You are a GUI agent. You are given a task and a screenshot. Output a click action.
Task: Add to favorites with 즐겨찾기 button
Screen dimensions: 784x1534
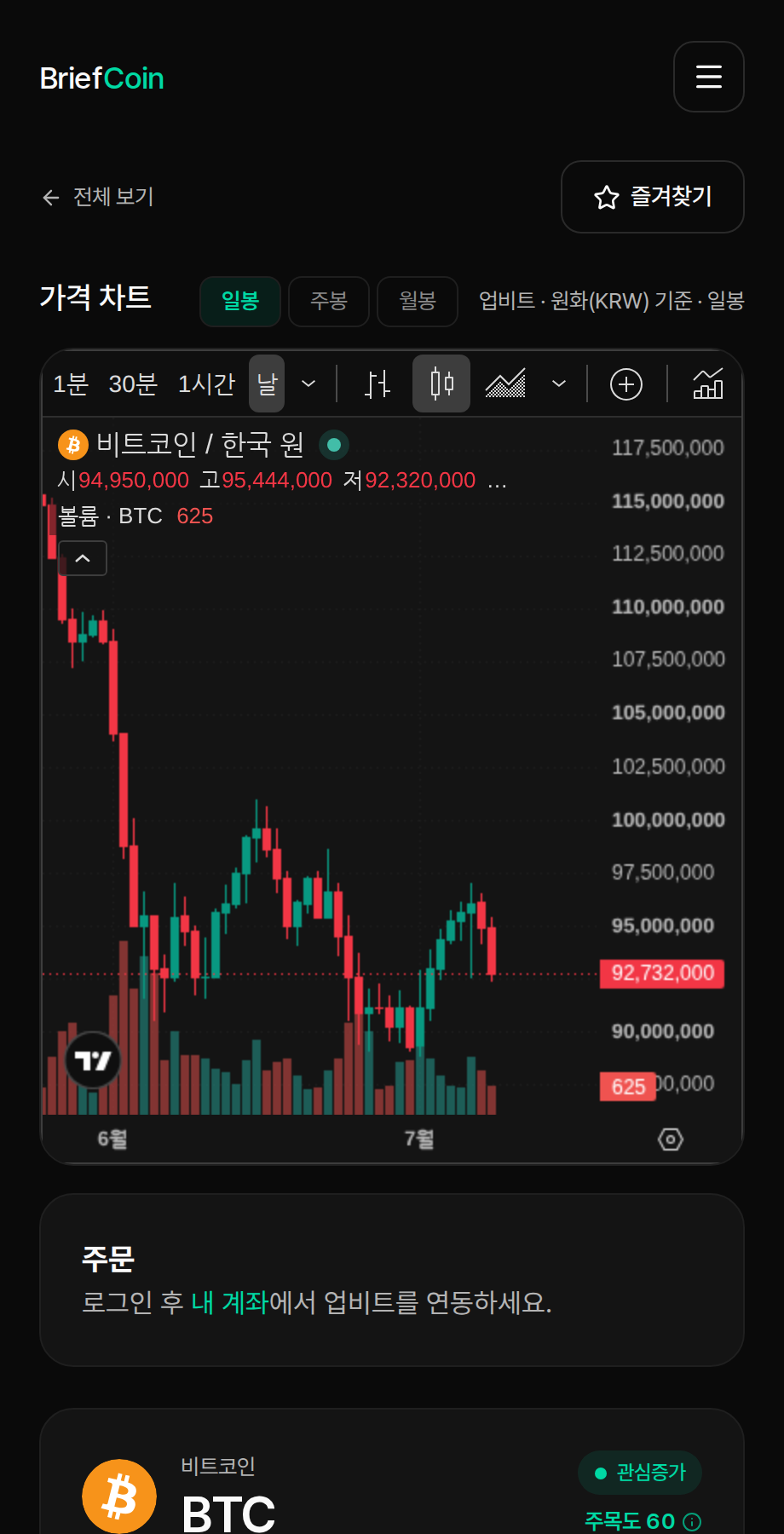click(653, 197)
